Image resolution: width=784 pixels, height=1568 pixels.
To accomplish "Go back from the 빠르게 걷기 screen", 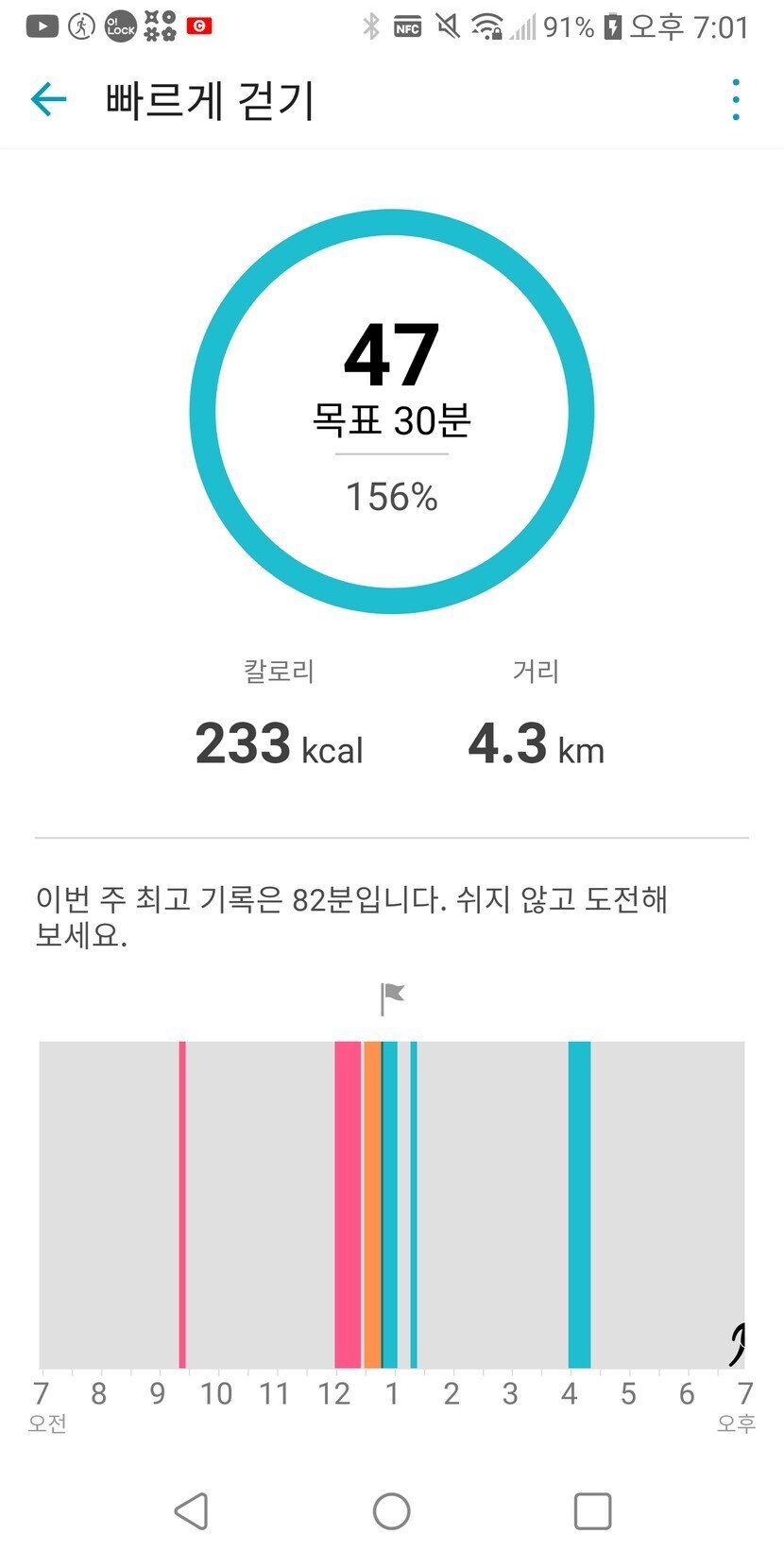I will click(49, 99).
